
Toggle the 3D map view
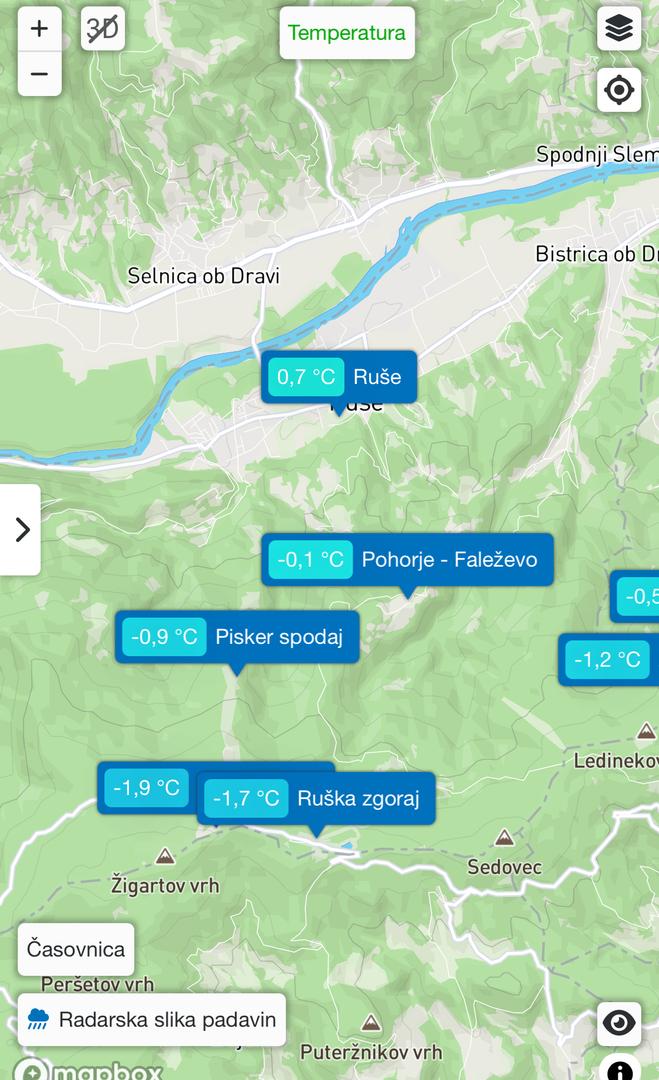pyautogui.click(x=103, y=29)
